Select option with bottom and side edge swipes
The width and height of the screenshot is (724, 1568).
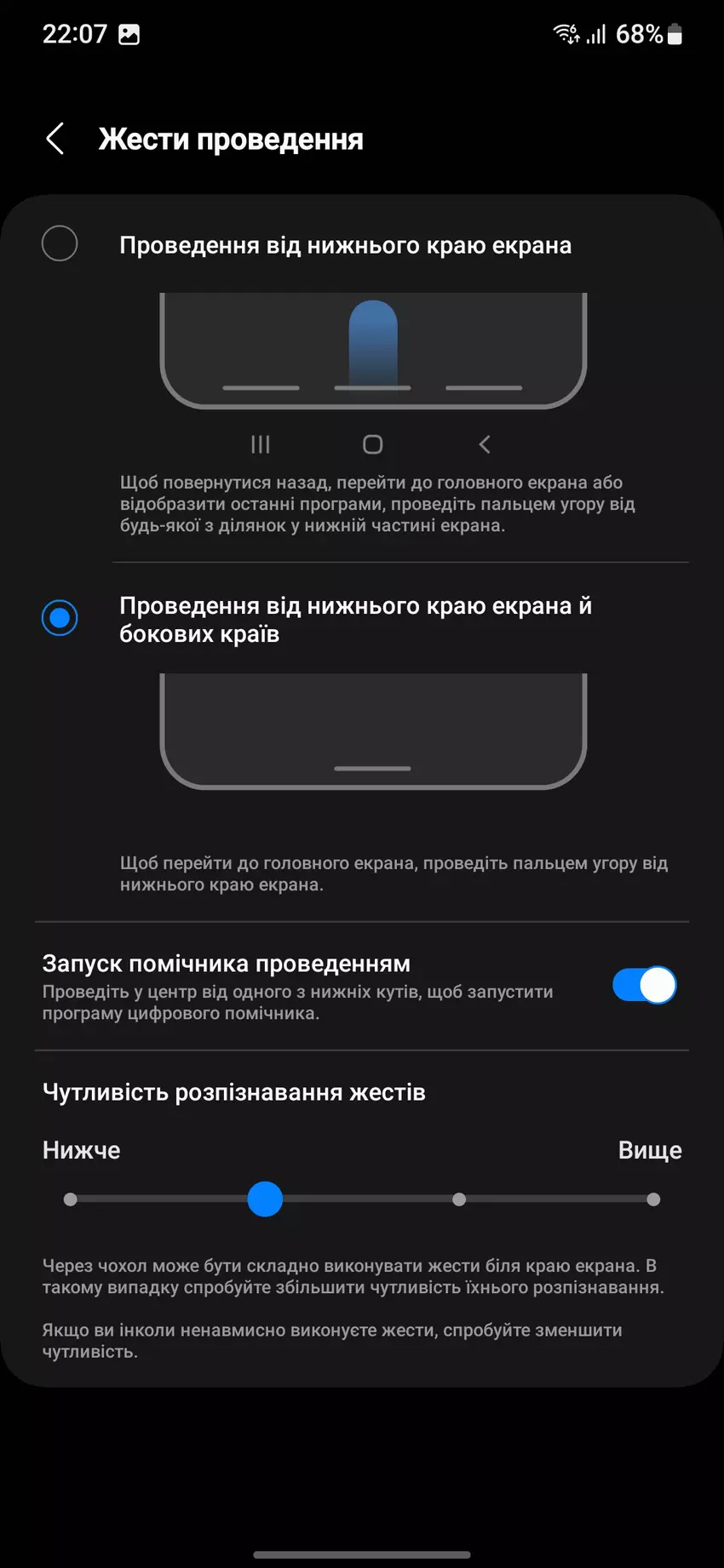point(60,618)
